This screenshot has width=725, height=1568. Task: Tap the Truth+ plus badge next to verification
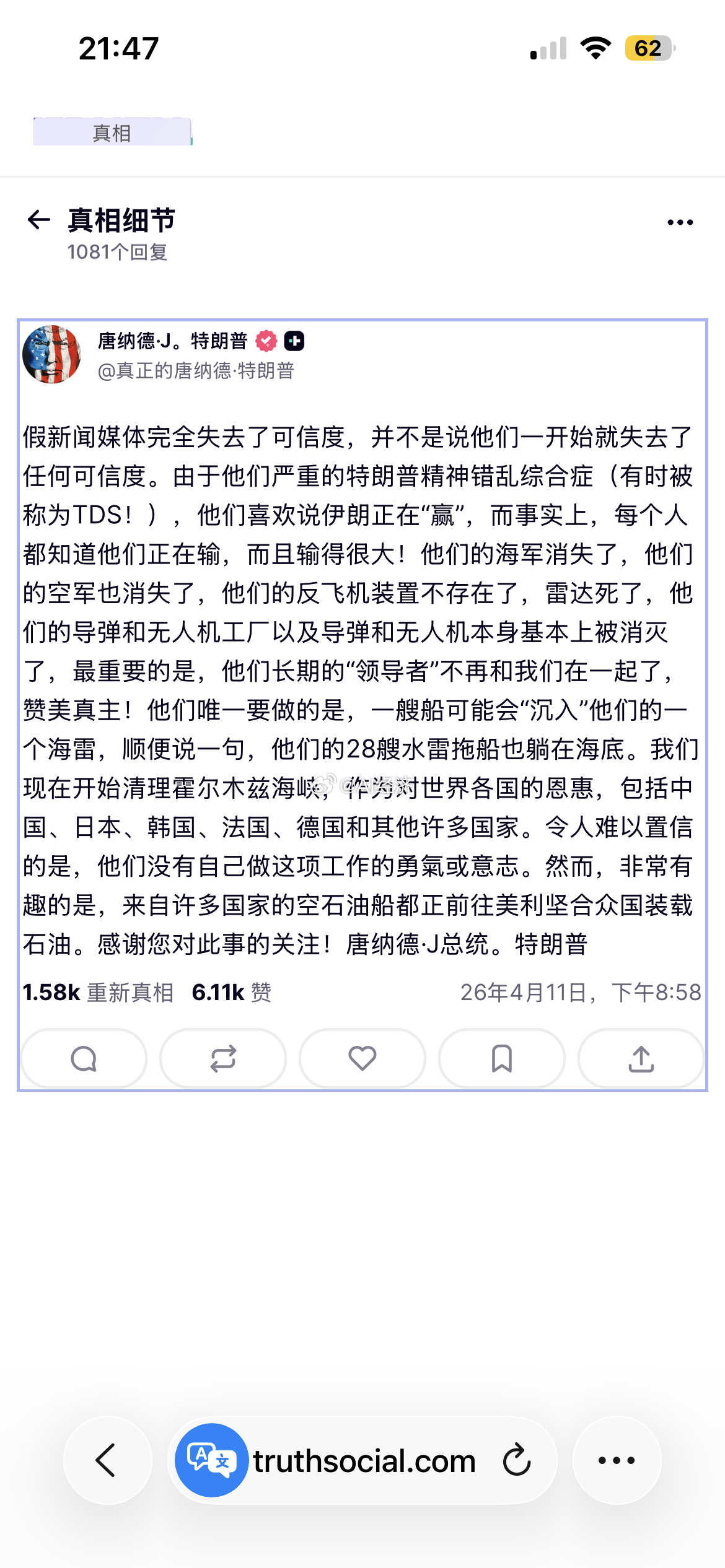click(296, 339)
